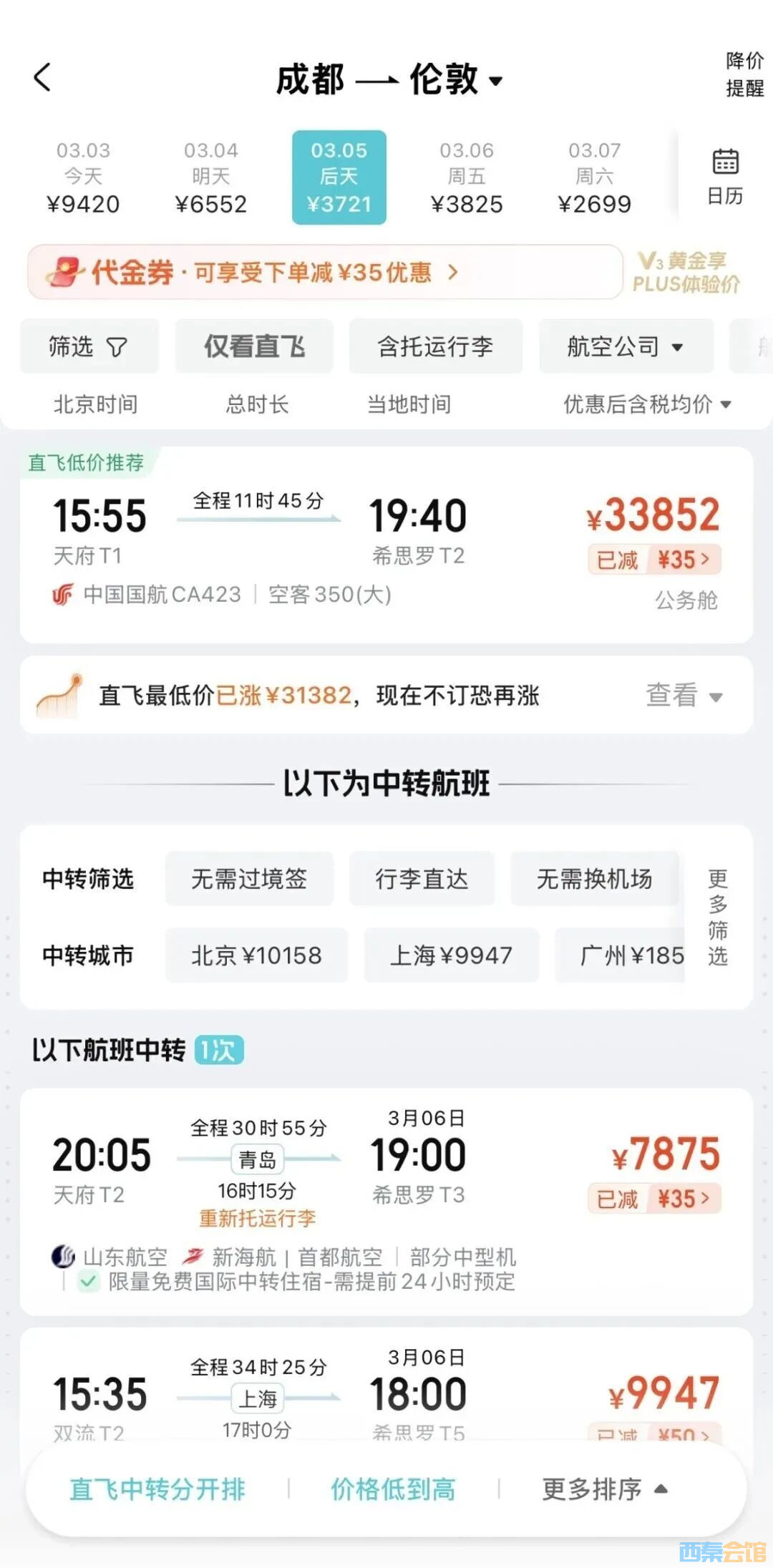The height and width of the screenshot is (1568, 773).
Task: Sort by 价格低到高
Action: [x=393, y=1489]
